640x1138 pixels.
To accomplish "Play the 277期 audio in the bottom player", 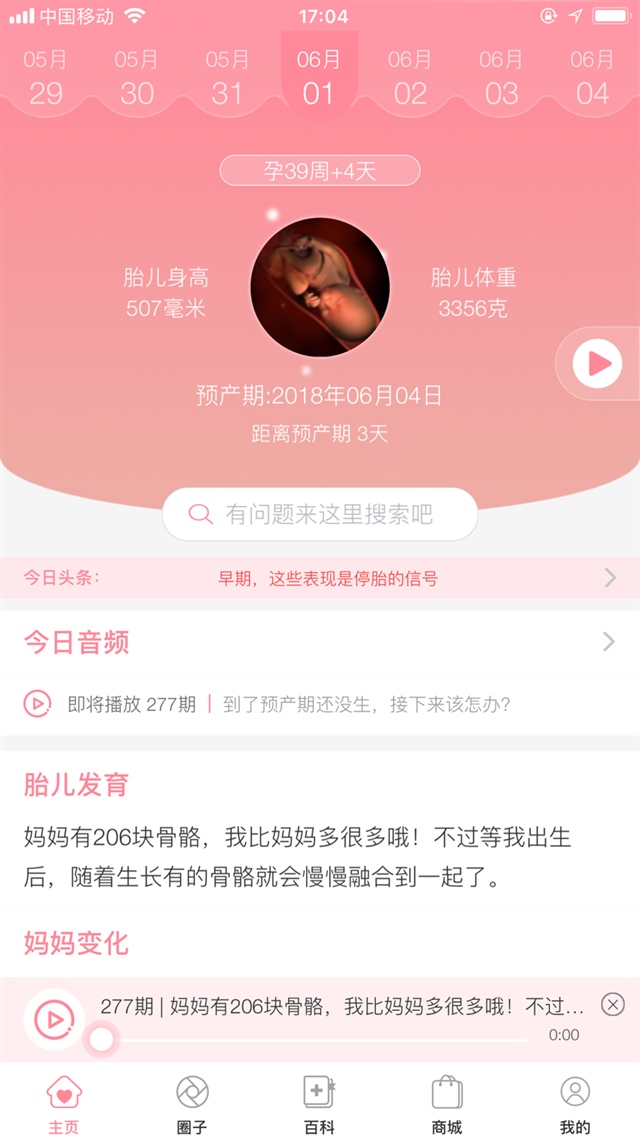I will point(54,1018).
